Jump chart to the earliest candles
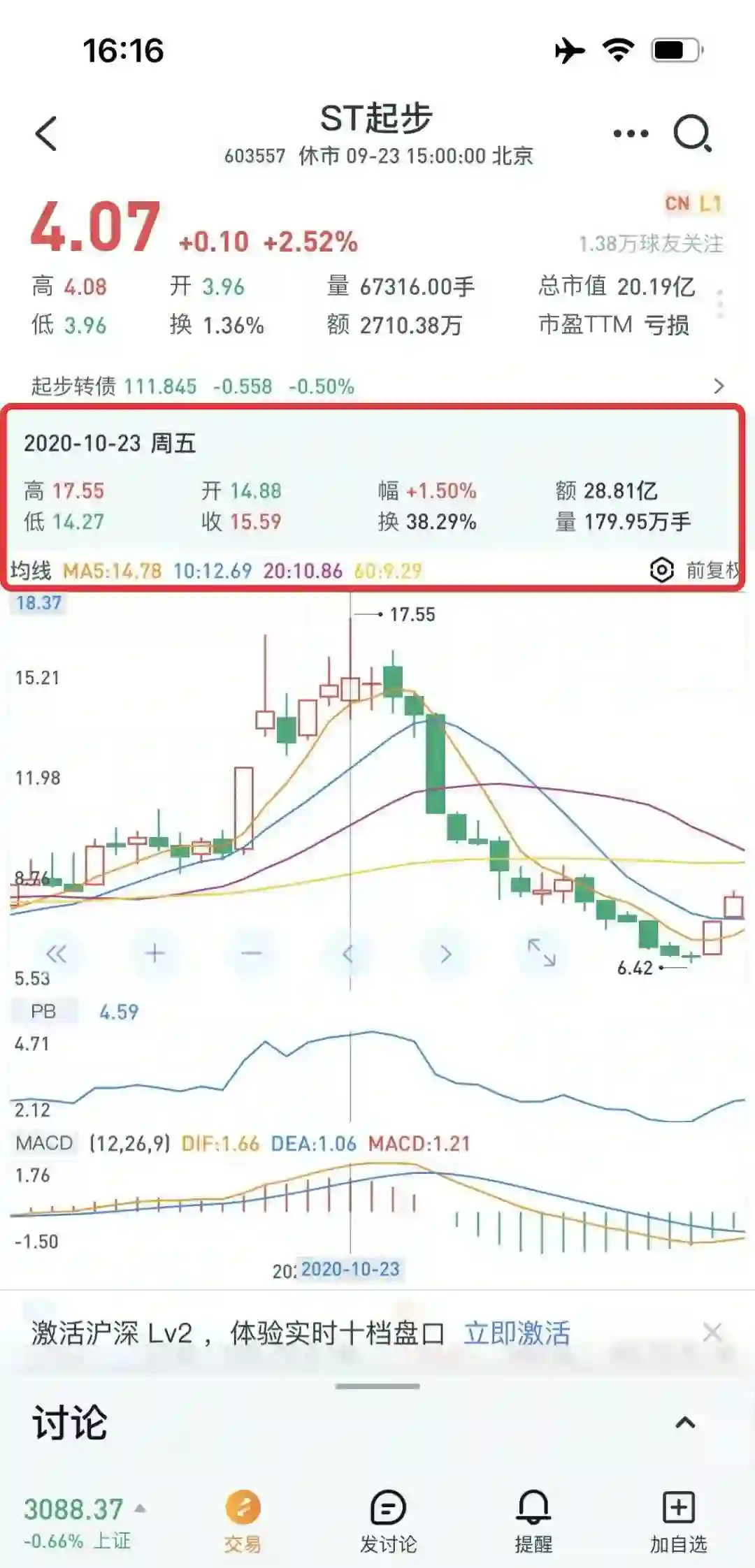 56,954
